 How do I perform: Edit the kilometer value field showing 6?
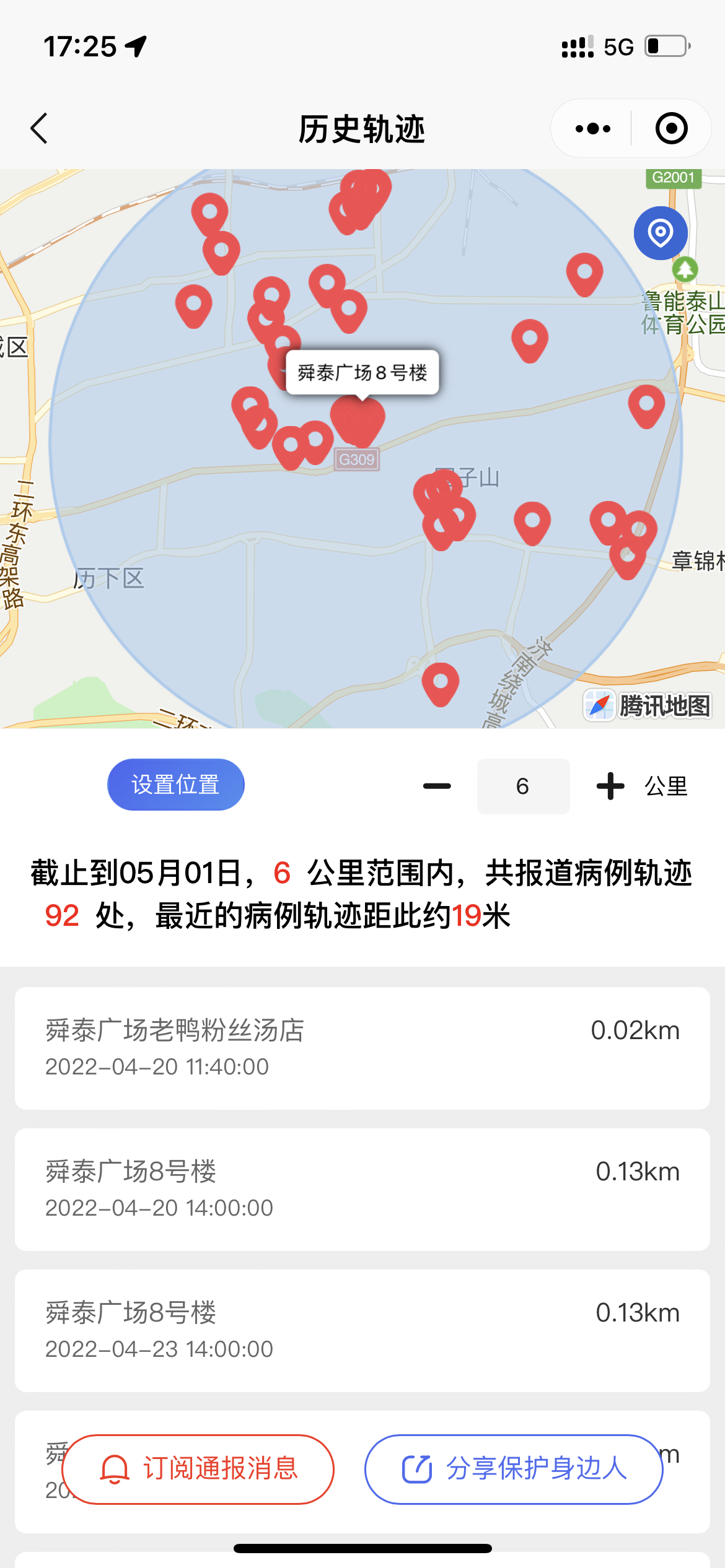pos(523,786)
